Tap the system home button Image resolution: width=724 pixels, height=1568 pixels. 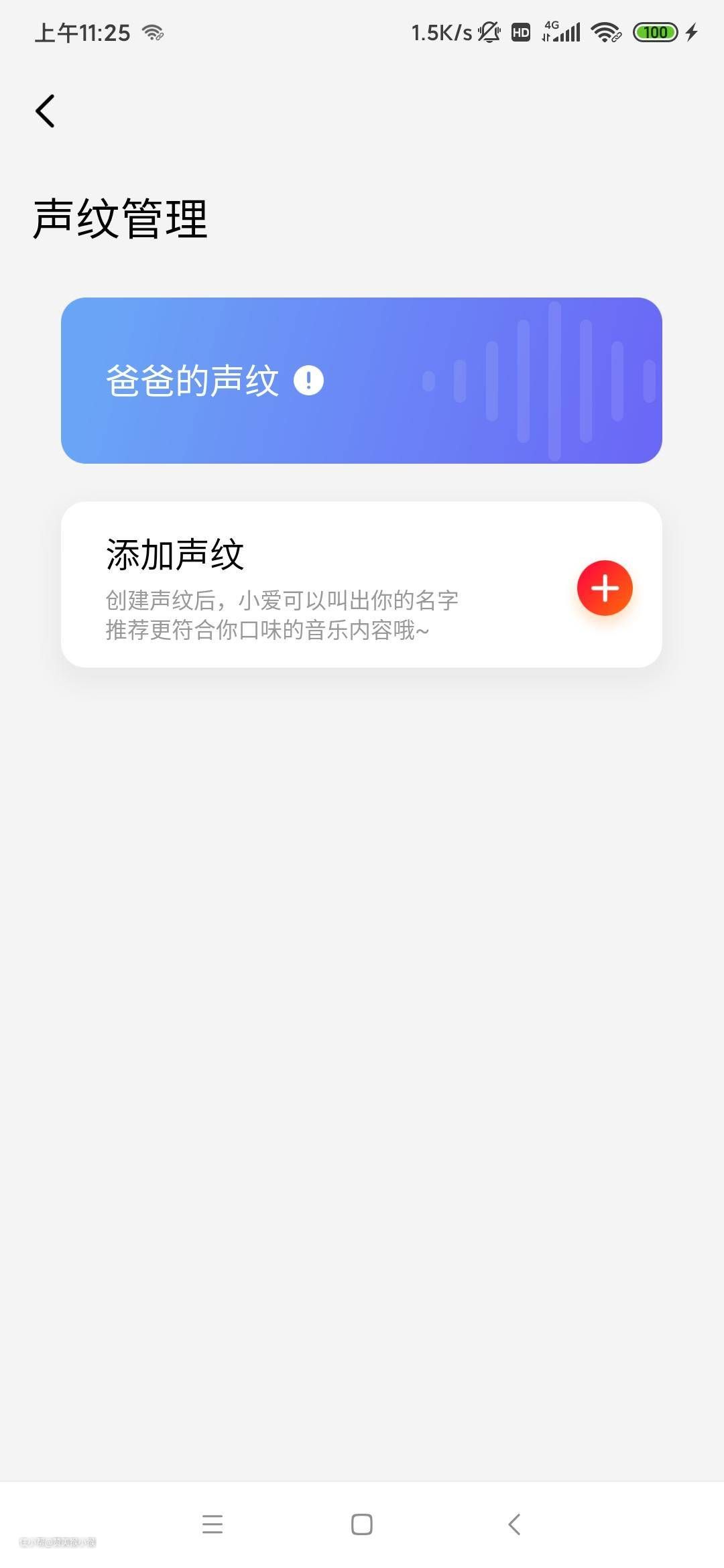pos(362,1524)
